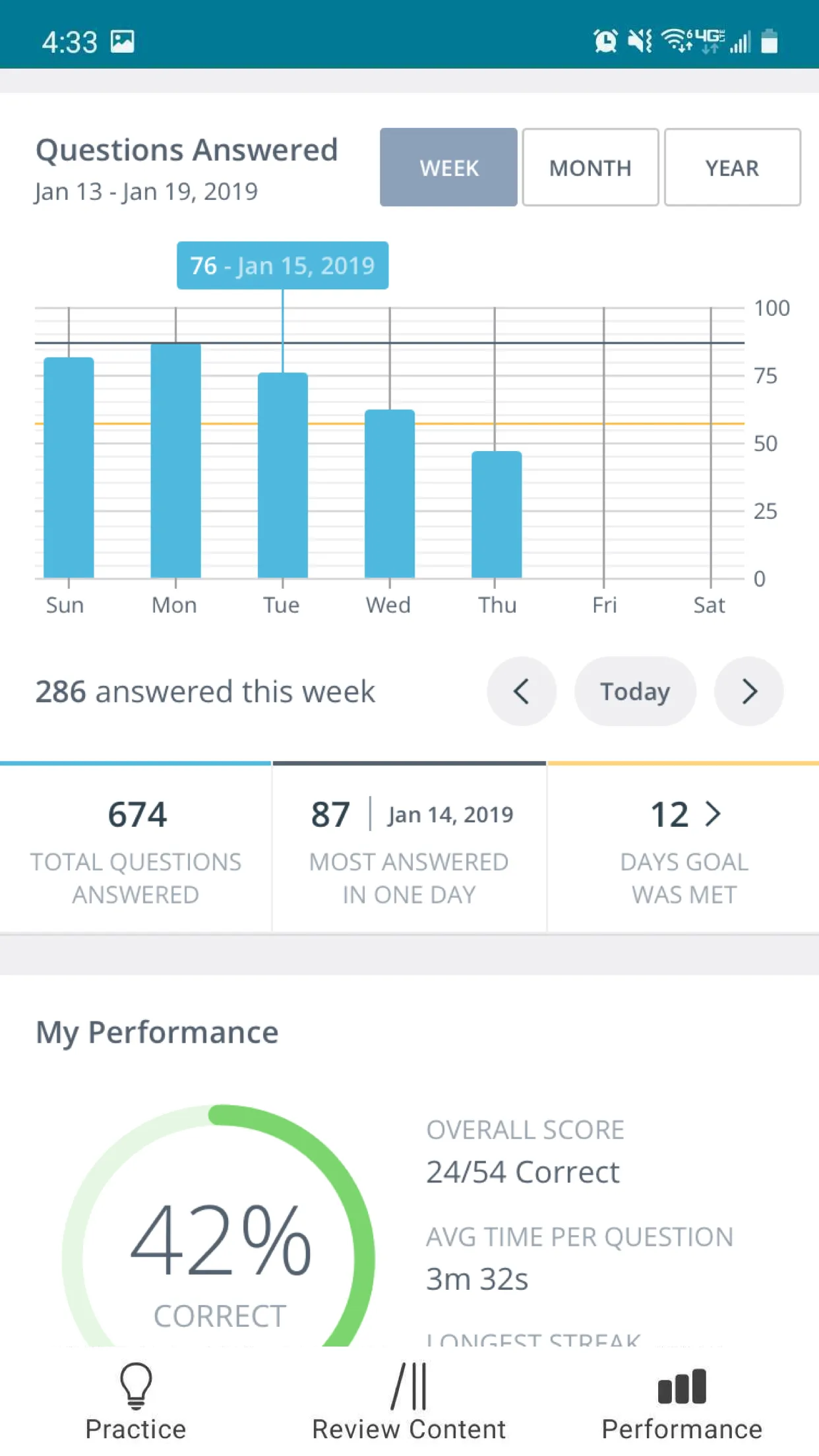Toggle the tooltip by tapping Tuesday's bar

[x=282, y=475]
